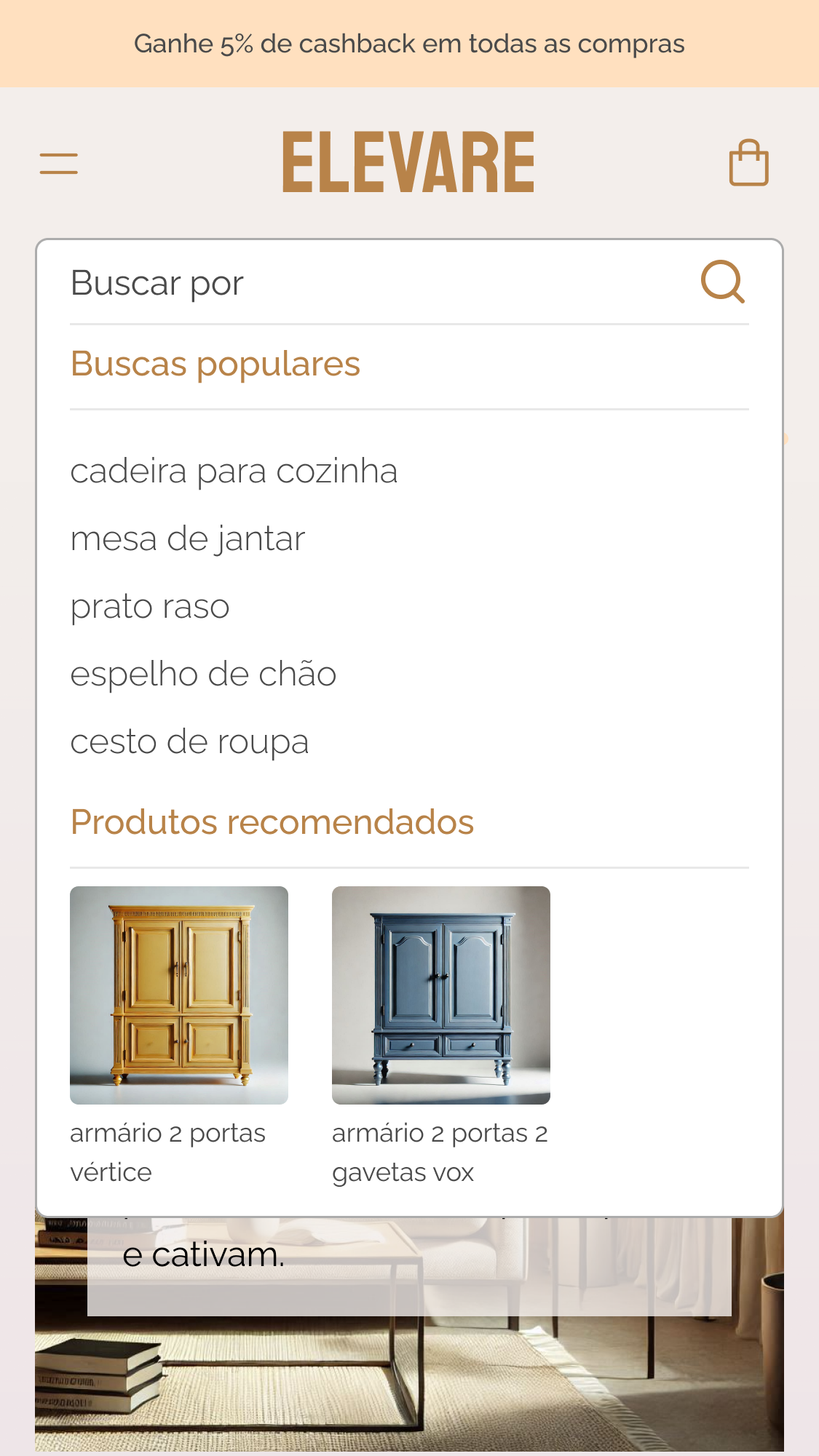The height and width of the screenshot is (1456, 819).
Task: Pick 'espelho de chão' from popular searches
Action: 203,675
